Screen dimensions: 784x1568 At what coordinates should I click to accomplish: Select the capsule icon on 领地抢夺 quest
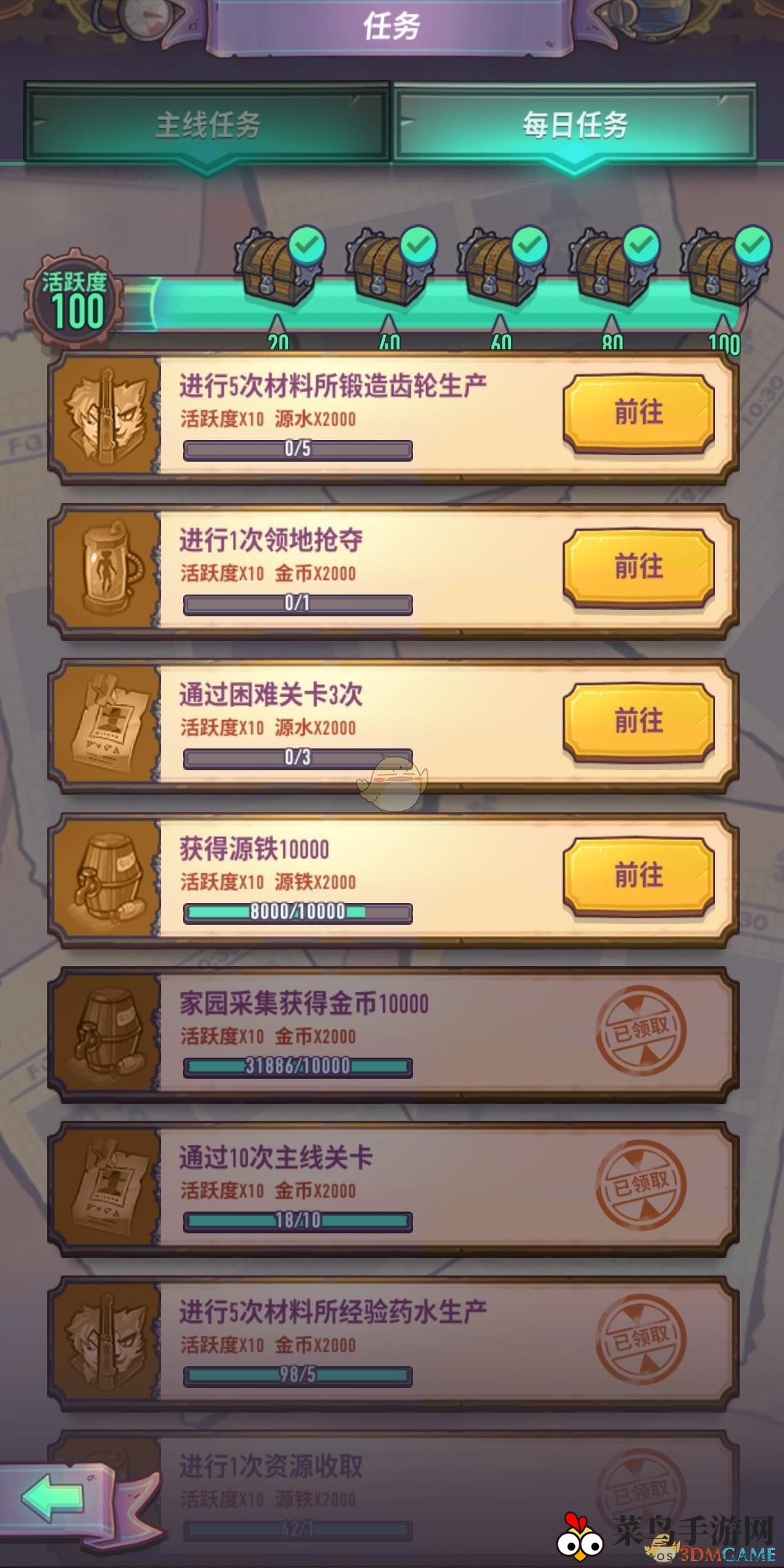(x=107, y=570)
